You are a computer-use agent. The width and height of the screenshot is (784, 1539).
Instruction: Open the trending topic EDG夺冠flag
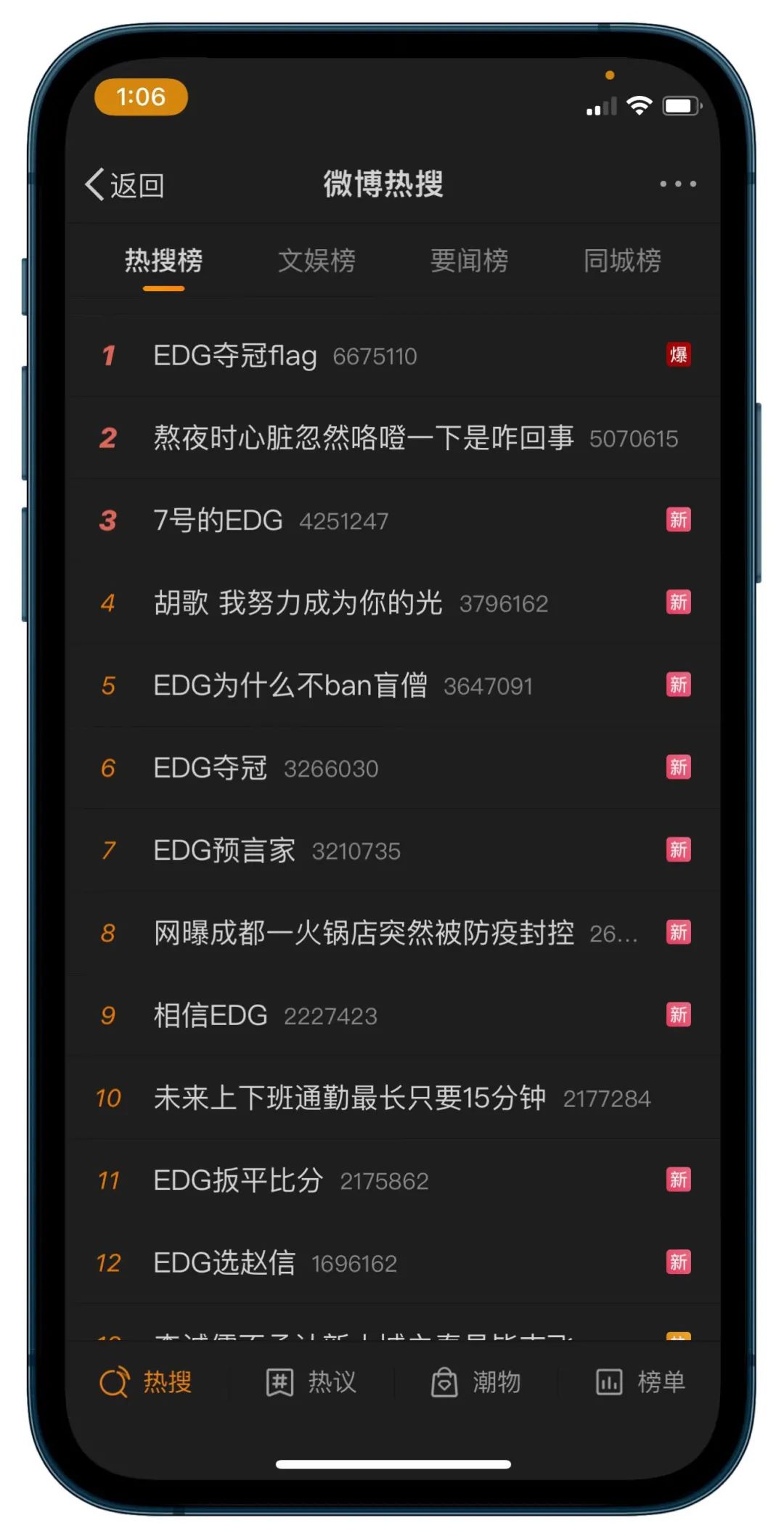click(x=234, y=356)
